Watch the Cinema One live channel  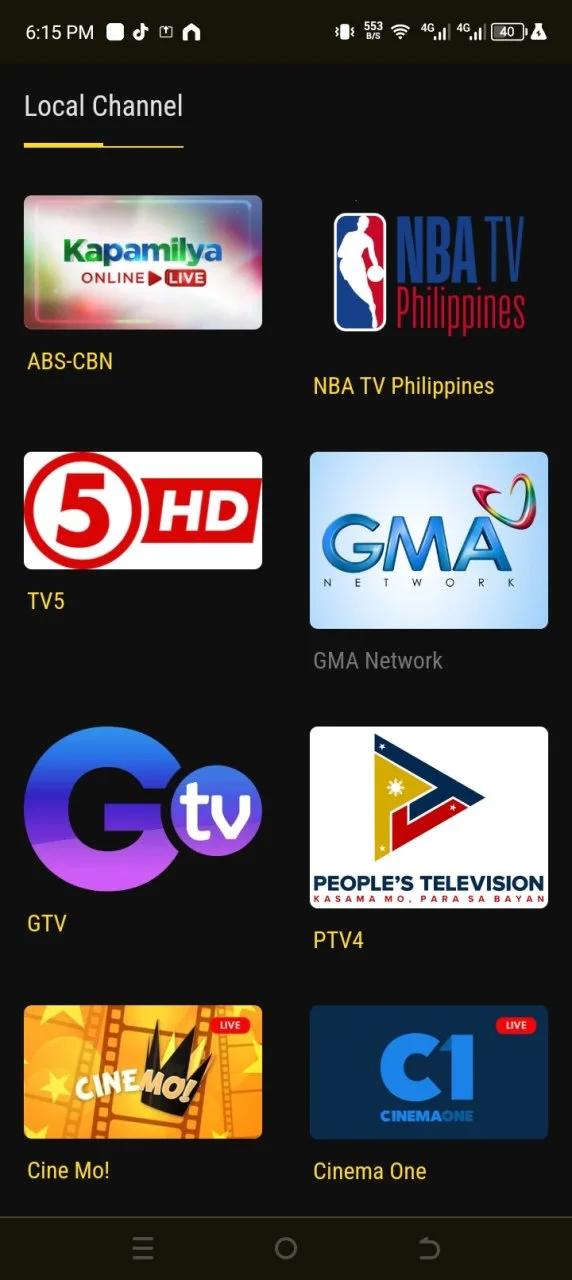(x=429, y=1072)
